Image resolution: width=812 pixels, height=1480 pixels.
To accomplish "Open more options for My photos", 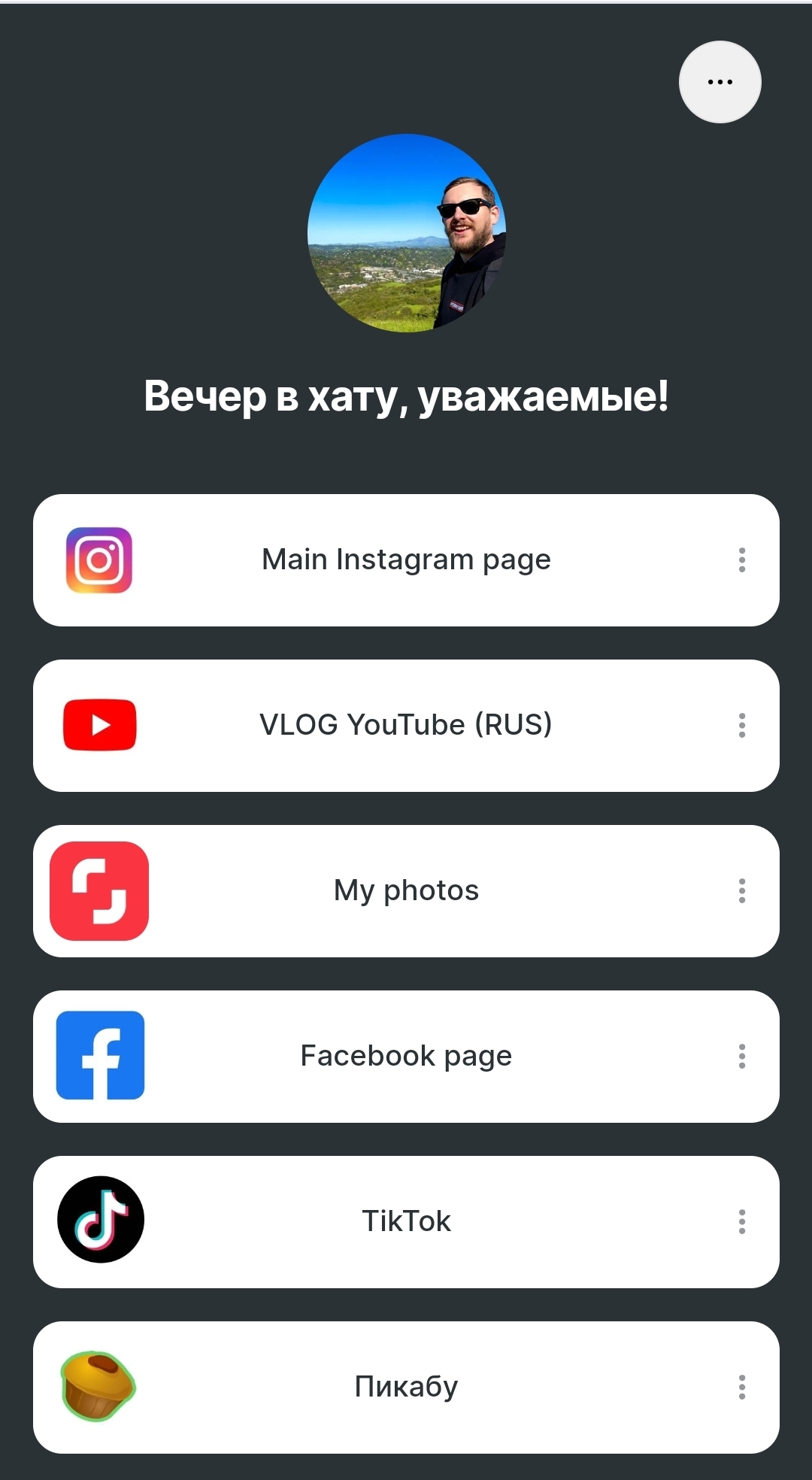I will (742, 890).
